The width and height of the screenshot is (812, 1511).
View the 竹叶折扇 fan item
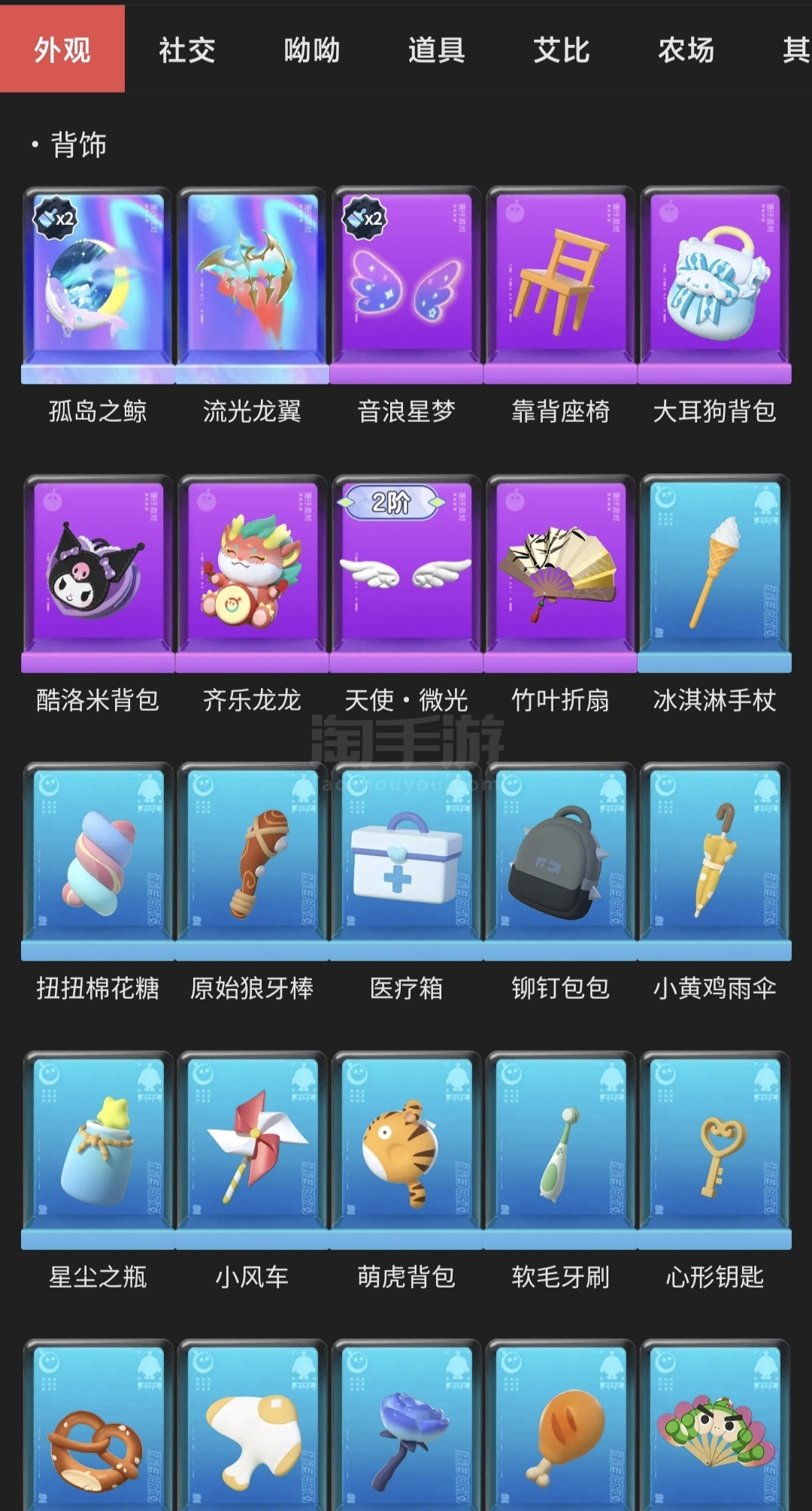pyautogui.click(x=560, y=573)
